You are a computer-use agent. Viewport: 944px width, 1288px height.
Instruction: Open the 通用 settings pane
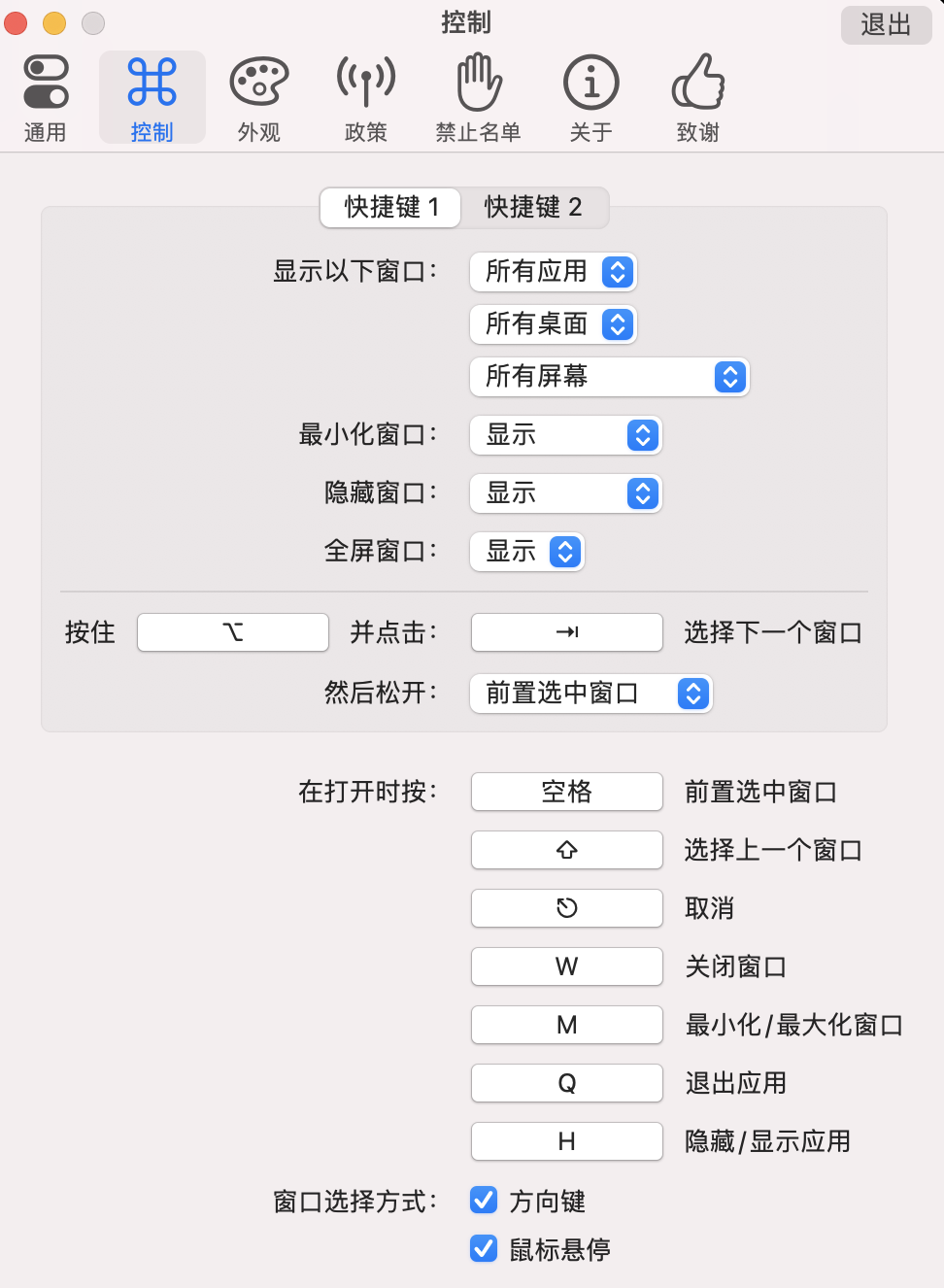(46, 99)
